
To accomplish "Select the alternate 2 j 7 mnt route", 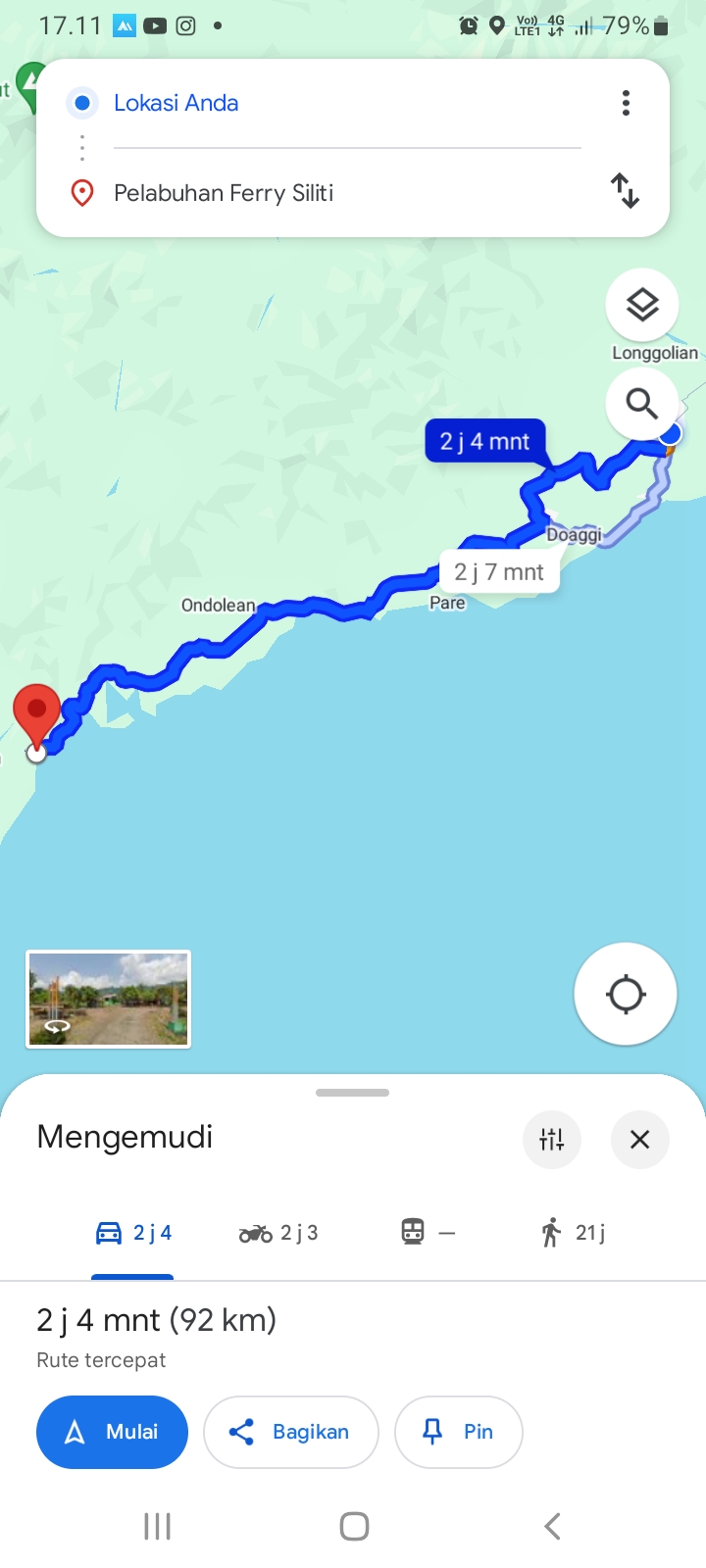I will tap(499, 572).
